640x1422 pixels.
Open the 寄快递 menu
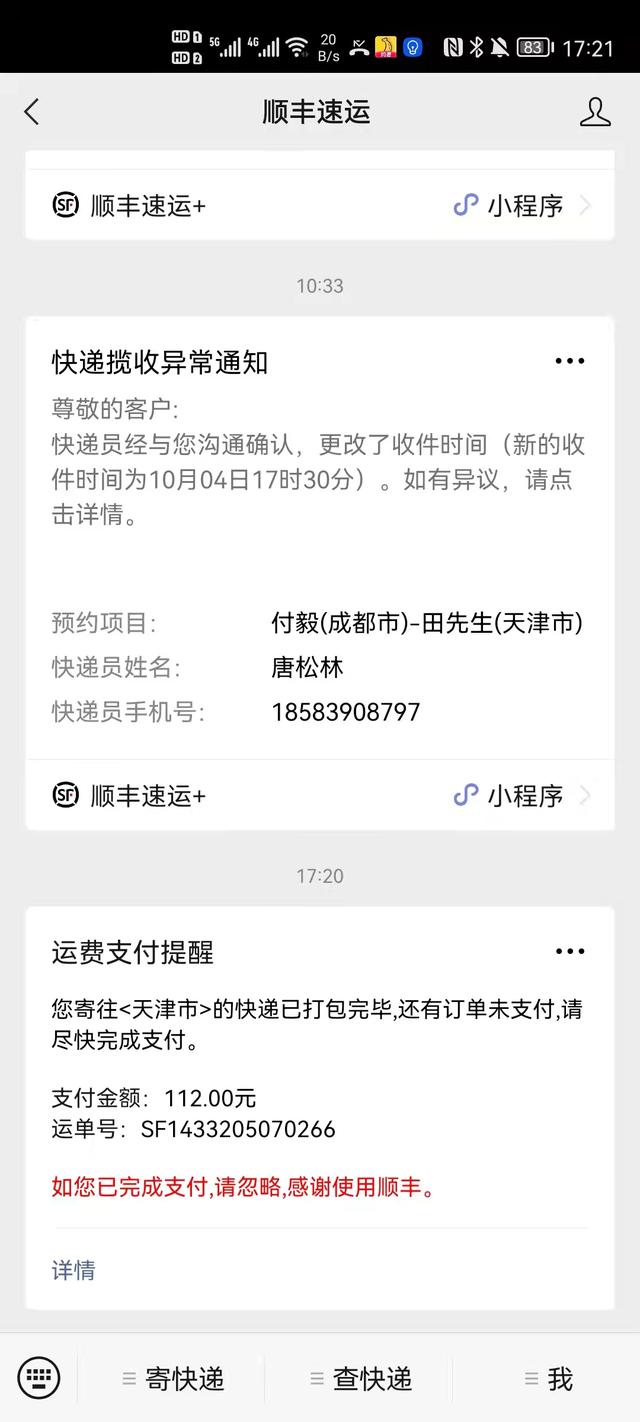[x=172, y=1379]
